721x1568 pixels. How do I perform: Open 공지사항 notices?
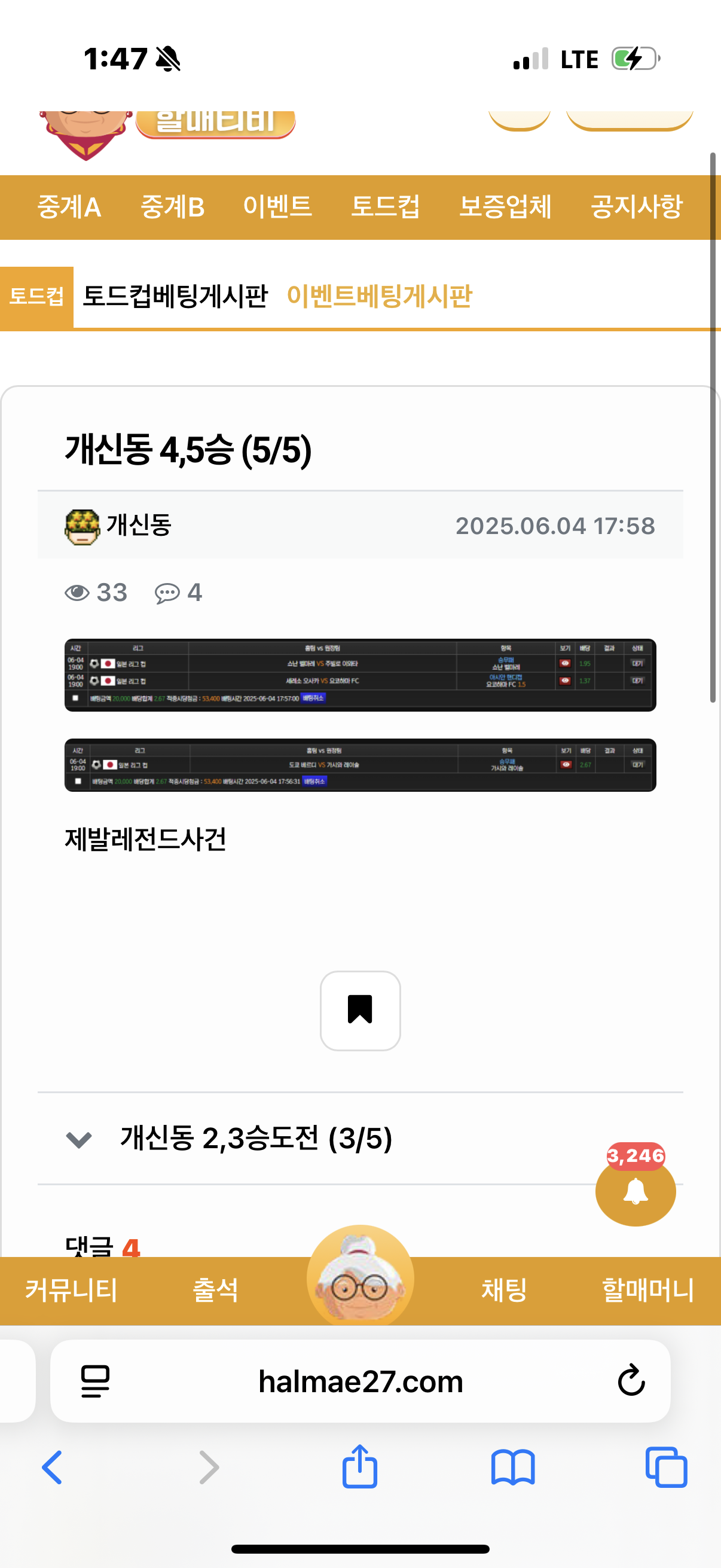(637, 207)
